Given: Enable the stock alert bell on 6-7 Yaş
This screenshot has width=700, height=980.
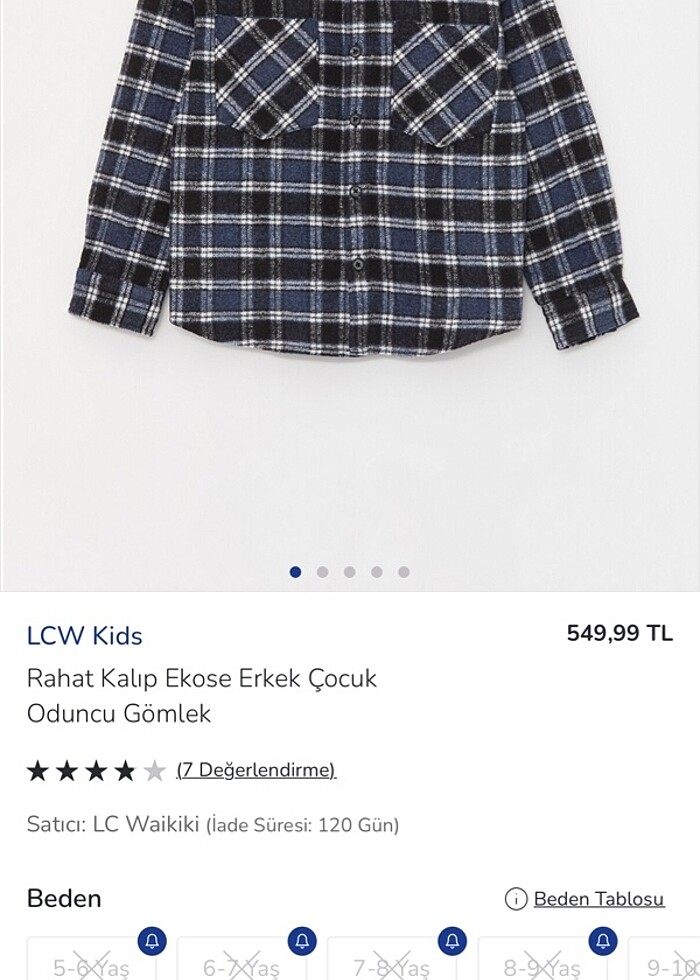Looking at the screenshot, I should (x=302, y=942).
